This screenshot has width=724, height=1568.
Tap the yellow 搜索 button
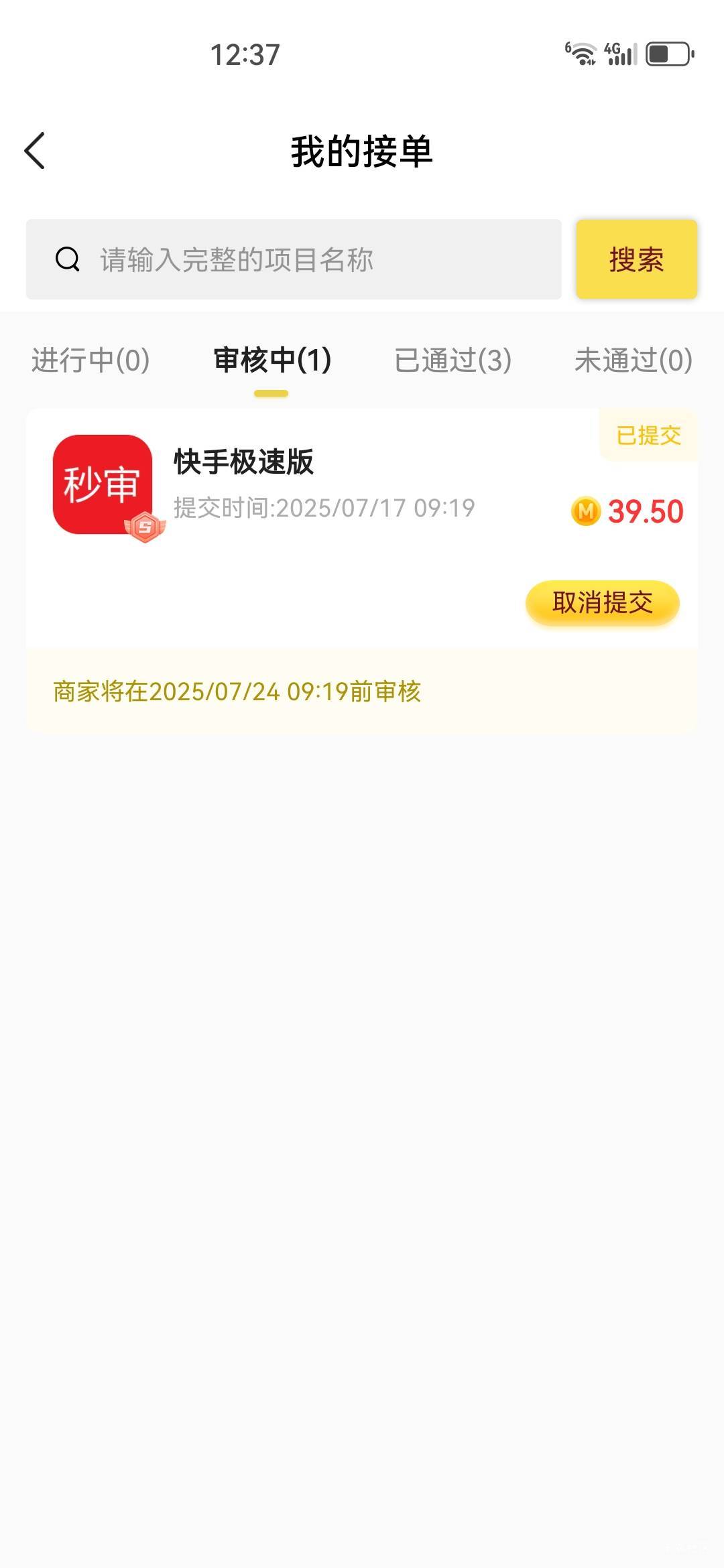pos(636,259)
